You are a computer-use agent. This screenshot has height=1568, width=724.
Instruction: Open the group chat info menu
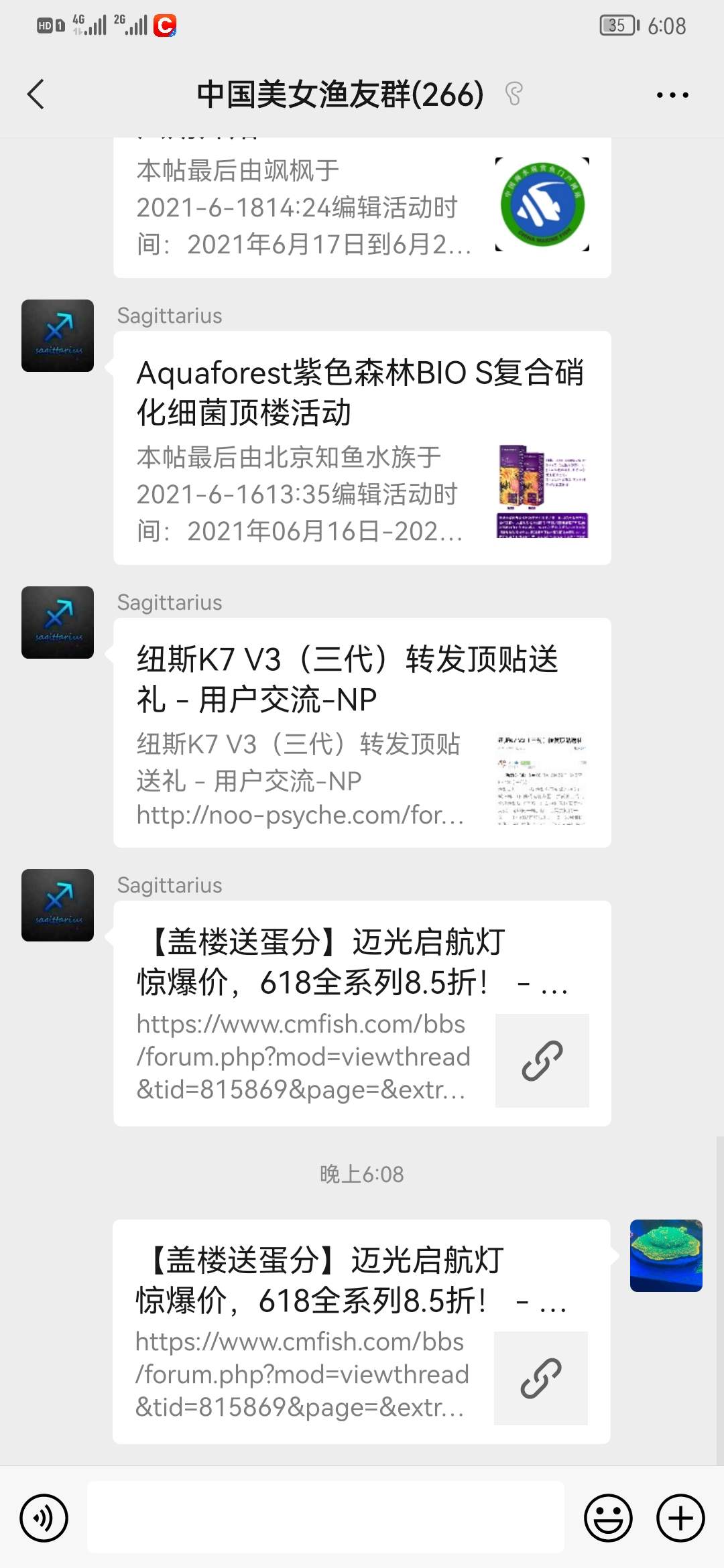672,95
